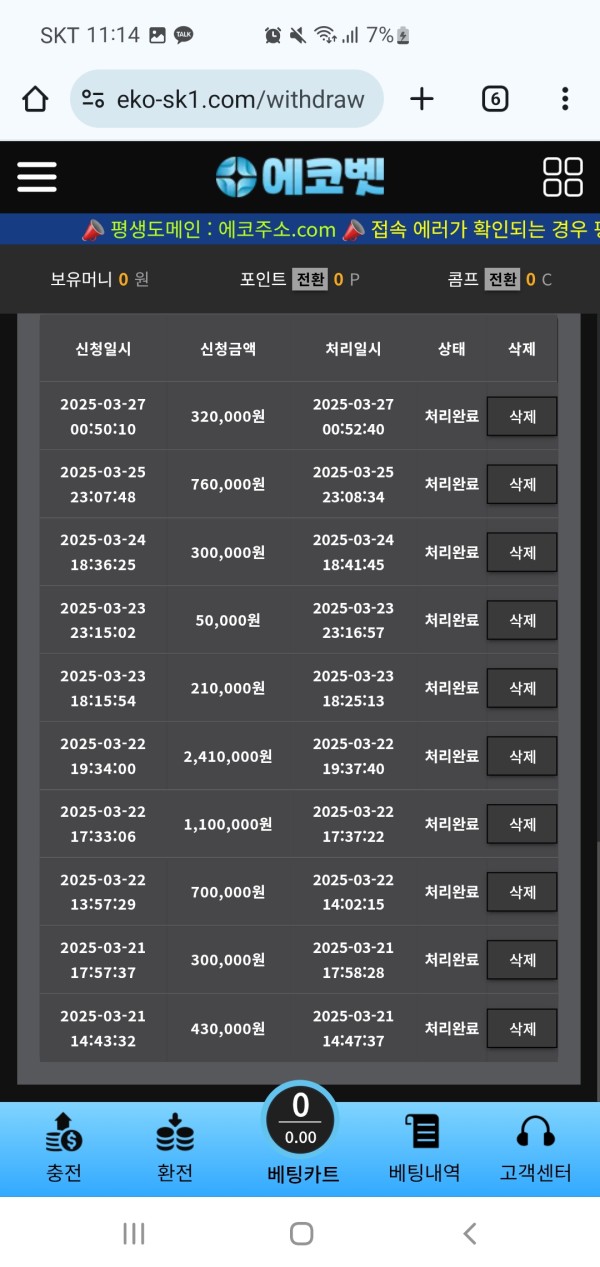600x1267 pixels.
Task: Open the browser overflow menu
Action: click(565, 99)
